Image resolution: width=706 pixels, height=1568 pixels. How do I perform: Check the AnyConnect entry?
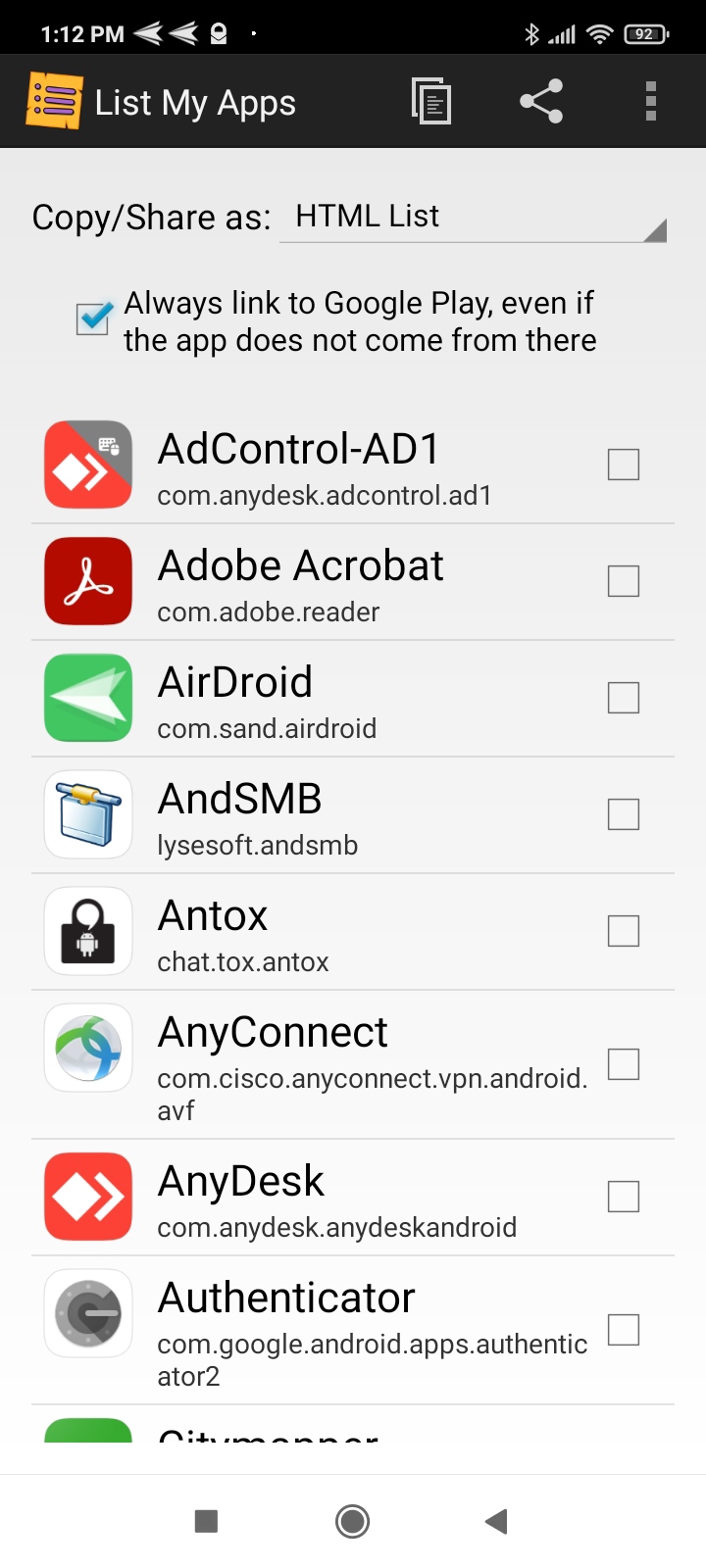point(624,1064)
